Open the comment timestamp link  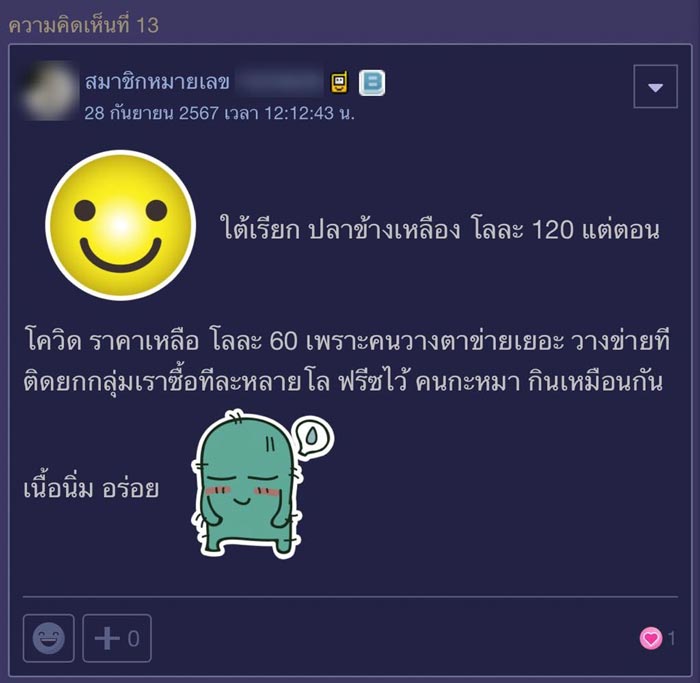pyautogui.click(x=219, y=113)
